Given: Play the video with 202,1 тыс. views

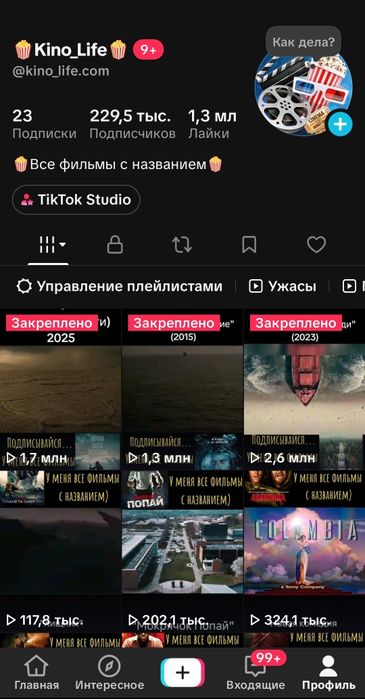Looking at the screenshot, I should [182, 551].
